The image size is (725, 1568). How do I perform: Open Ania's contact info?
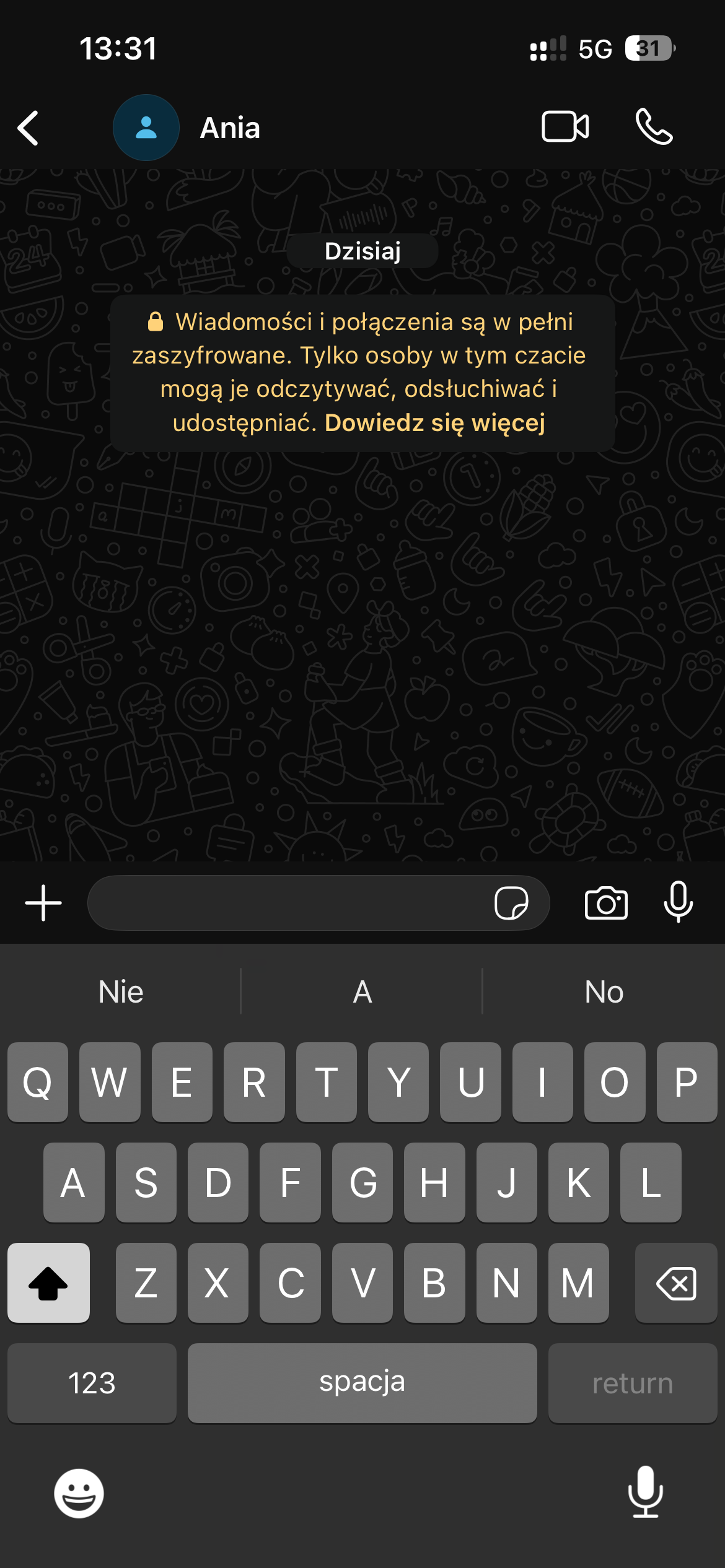point(229,128)
